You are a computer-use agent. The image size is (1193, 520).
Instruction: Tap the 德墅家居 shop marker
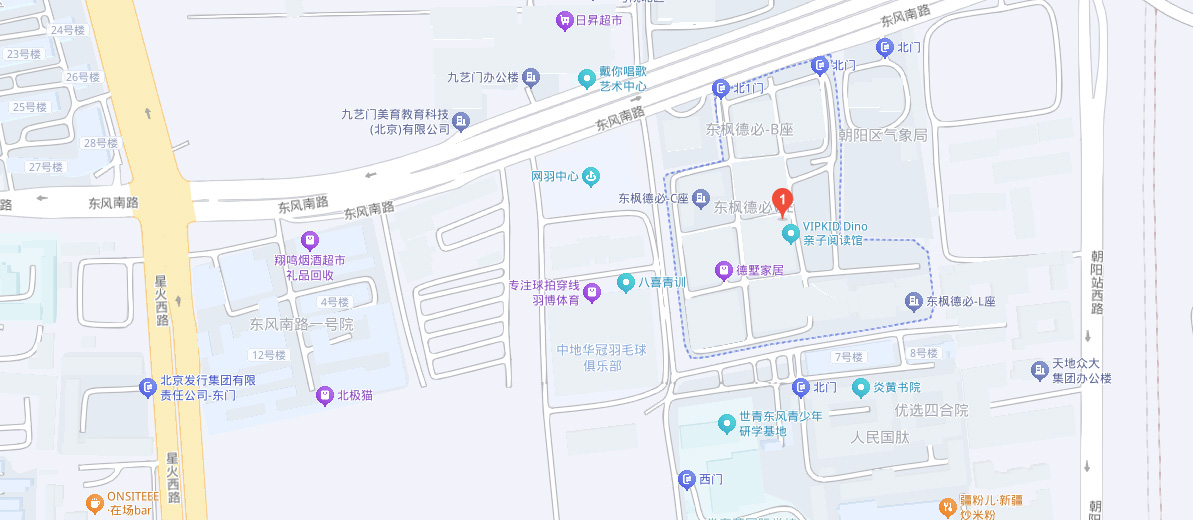click(723, 270)
